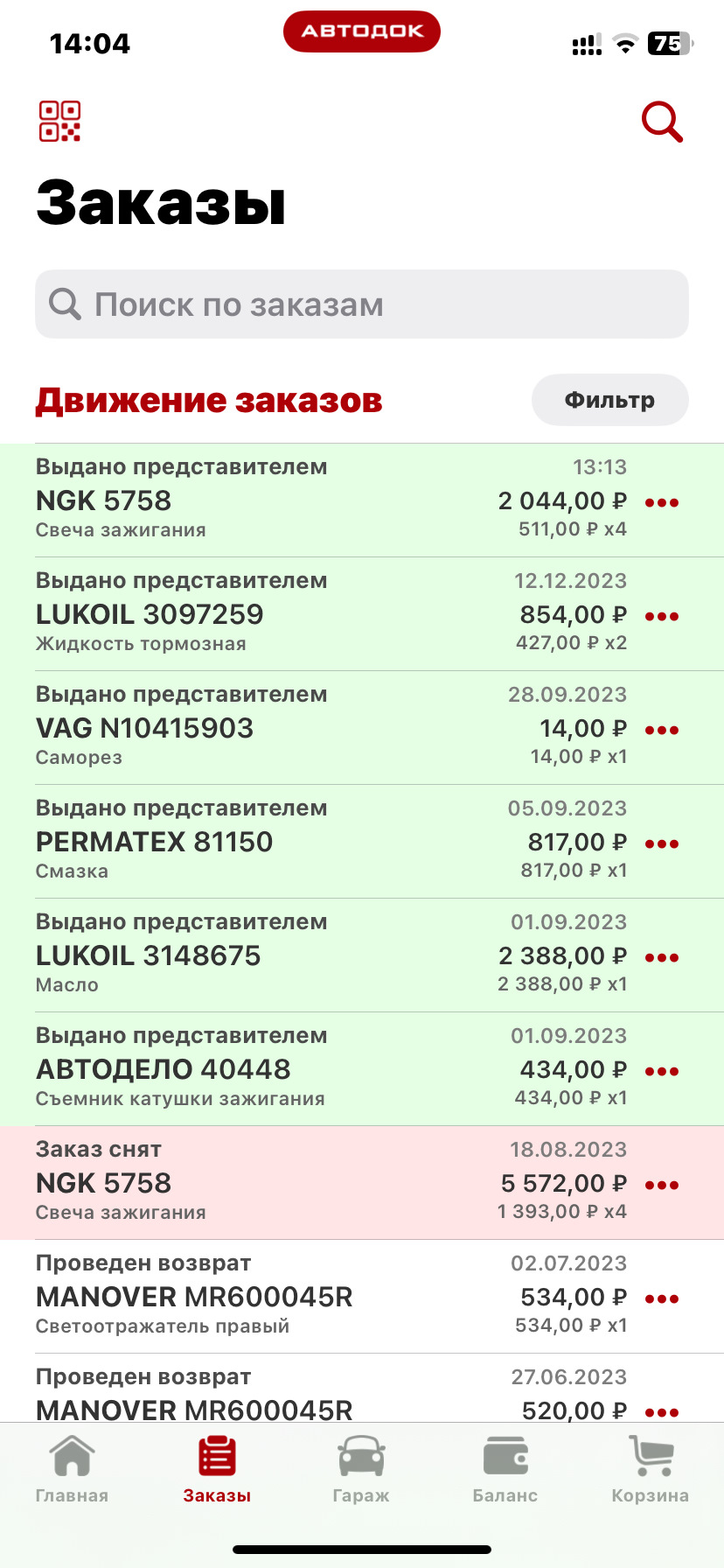Switch to the Корзина cart tab

point(650,1468)
